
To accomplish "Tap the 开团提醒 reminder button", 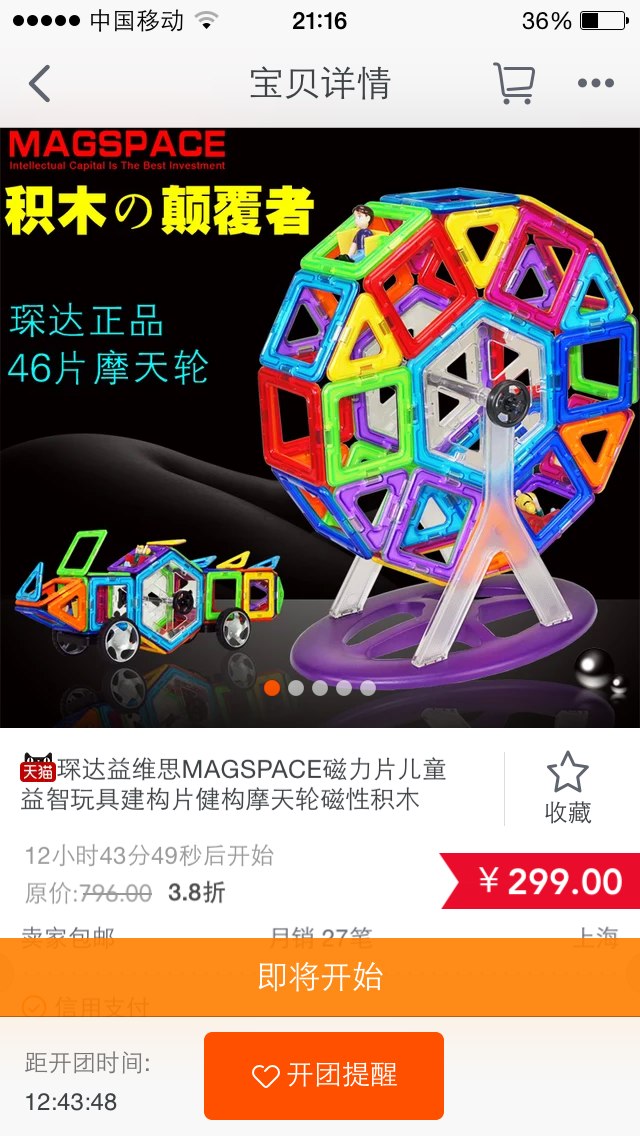I will coord(324,1076).
